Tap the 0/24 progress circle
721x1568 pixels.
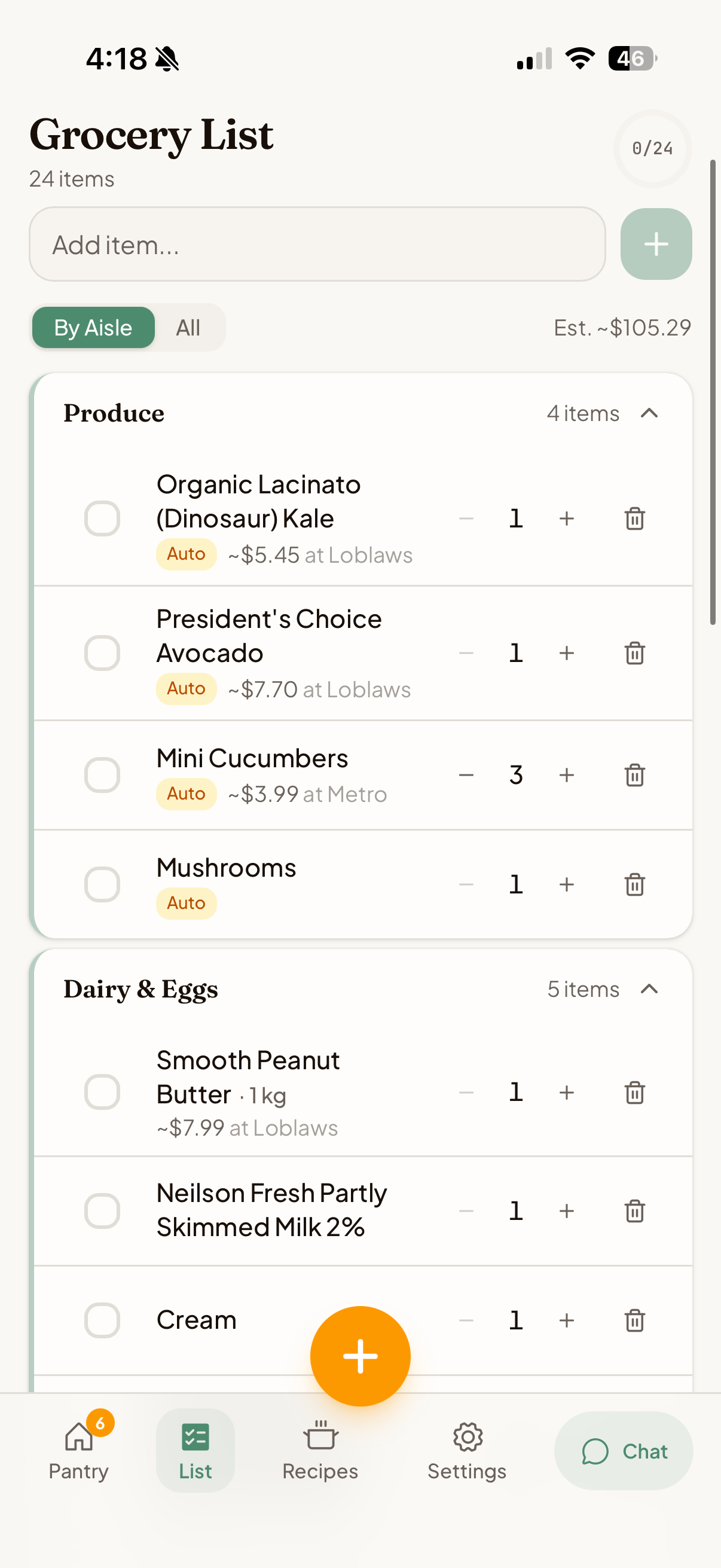pos(652,148)
